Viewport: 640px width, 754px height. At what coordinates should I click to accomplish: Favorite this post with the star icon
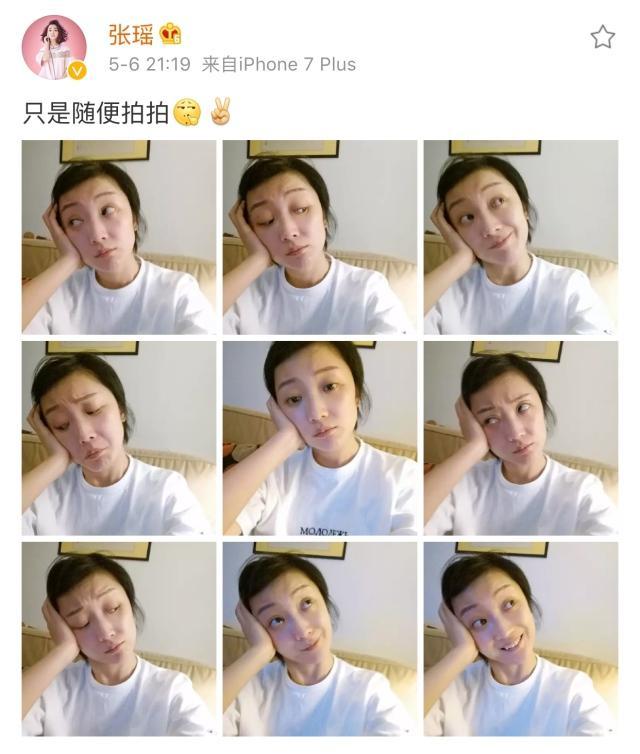[602, 38]
